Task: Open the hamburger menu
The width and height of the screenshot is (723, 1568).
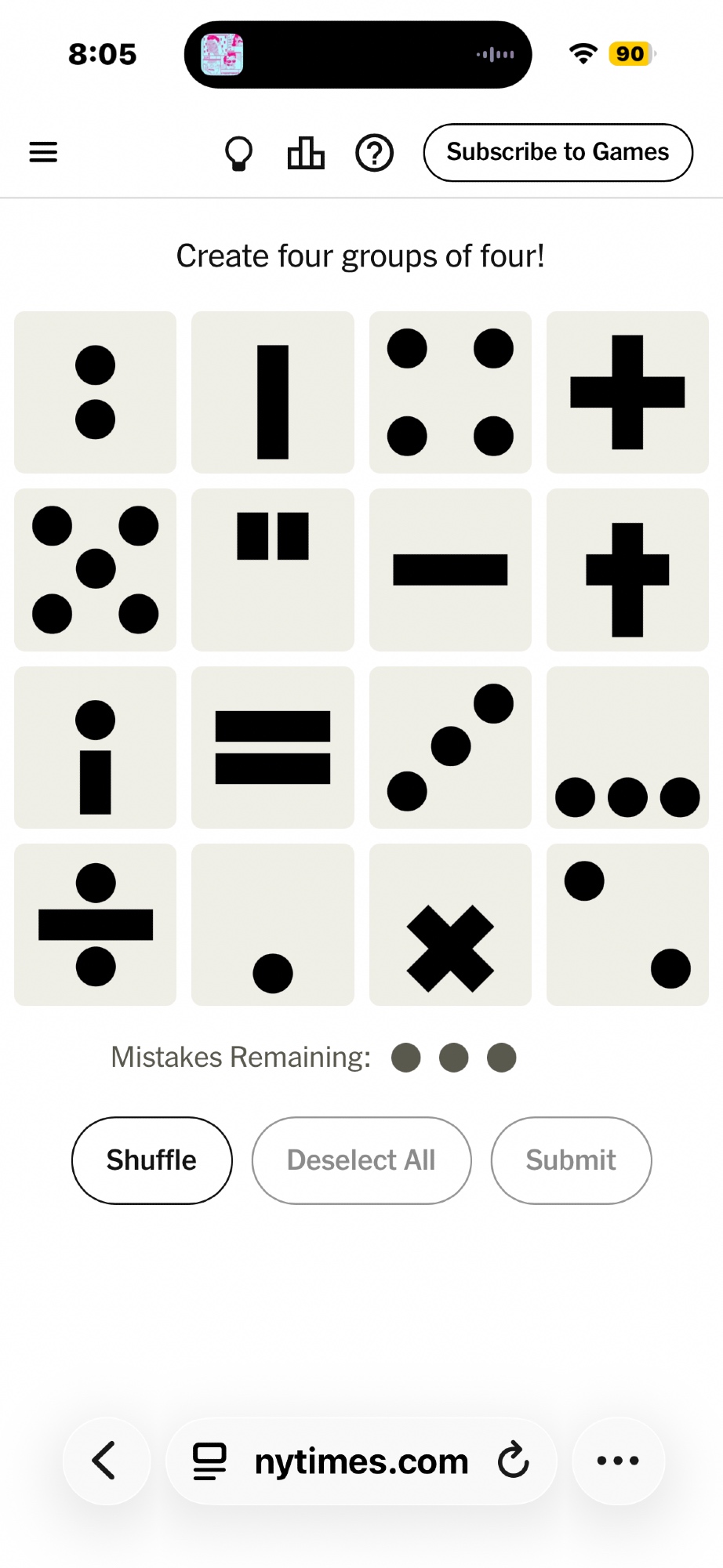Action: pyautogui.click(x=43, y=152)
